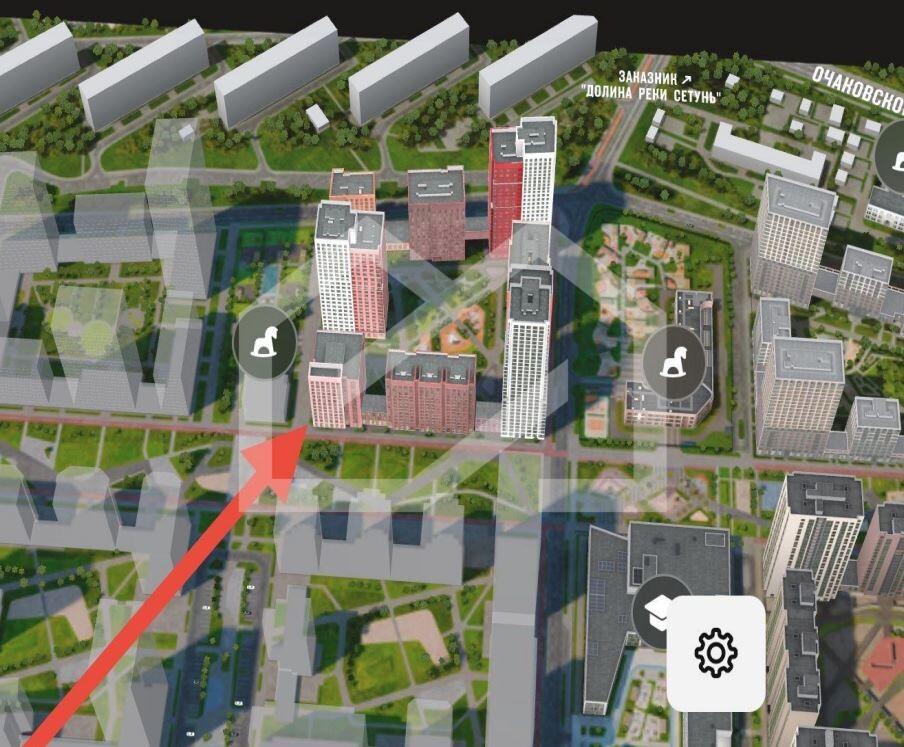Open the settings gear button
This screenshot has height=747, width=904.
click(716, 653)
